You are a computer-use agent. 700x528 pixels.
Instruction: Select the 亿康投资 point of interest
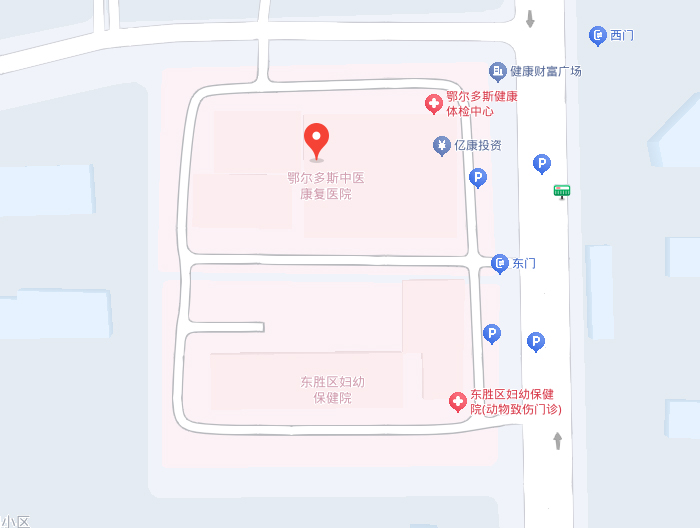coord(441,146)
